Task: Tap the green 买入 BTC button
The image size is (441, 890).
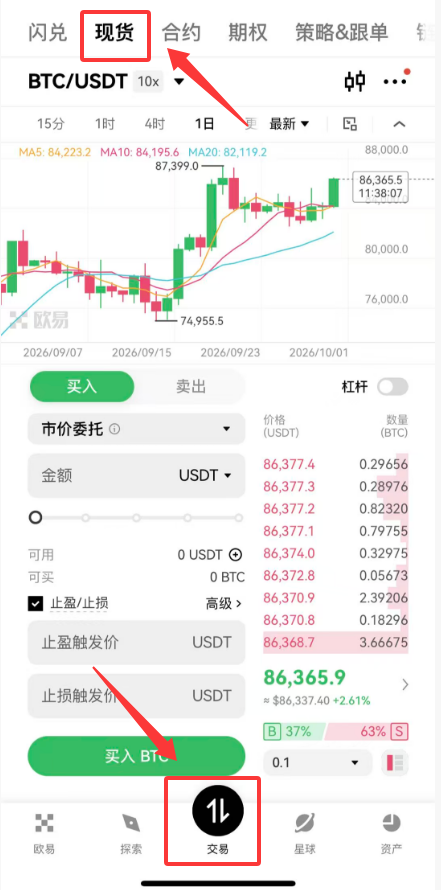Action: click(136, 756)
